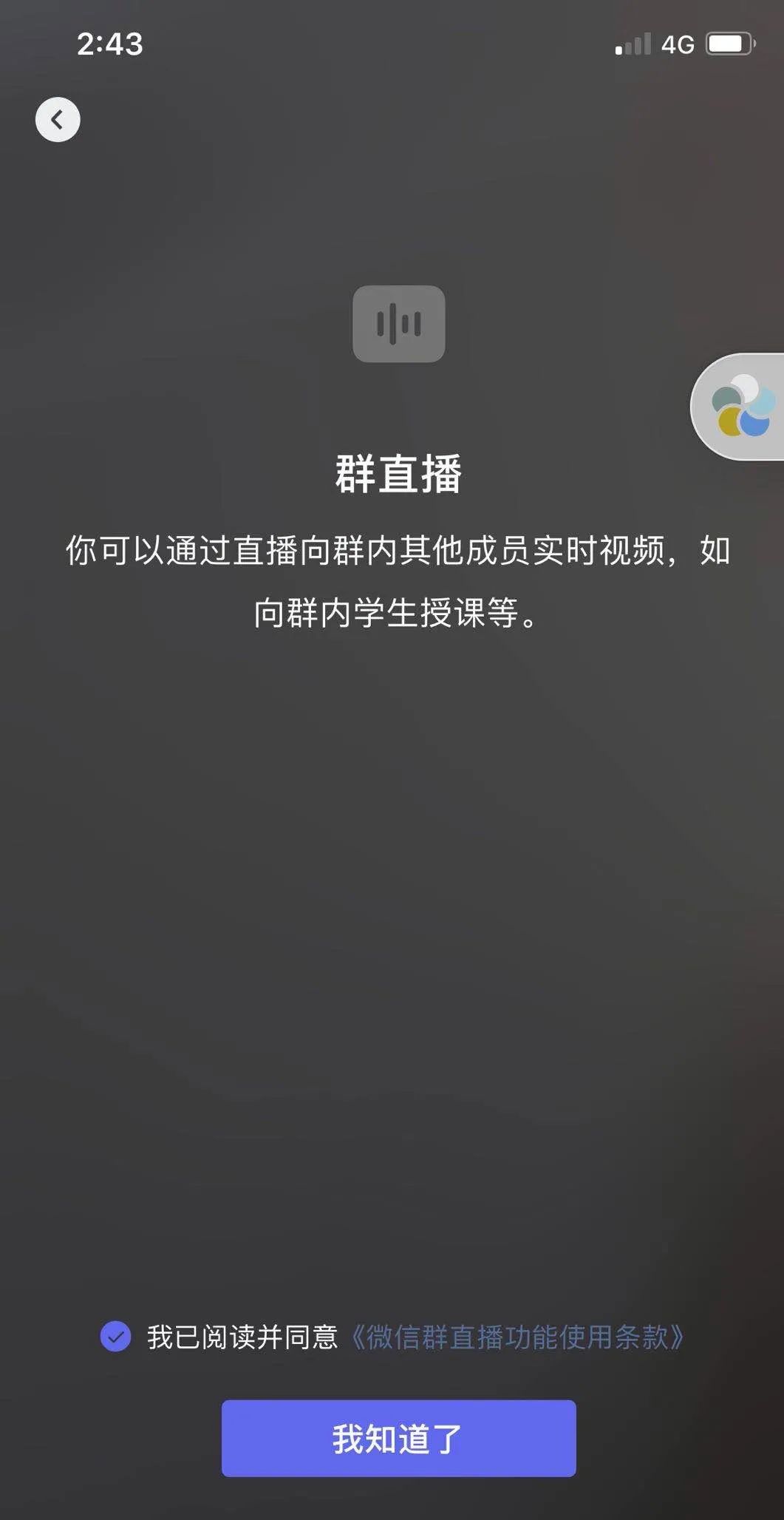Viewport: 784px width, 1520px height.
Task: Select the back chevron to exit 群直播
Action: click(58, 119)
